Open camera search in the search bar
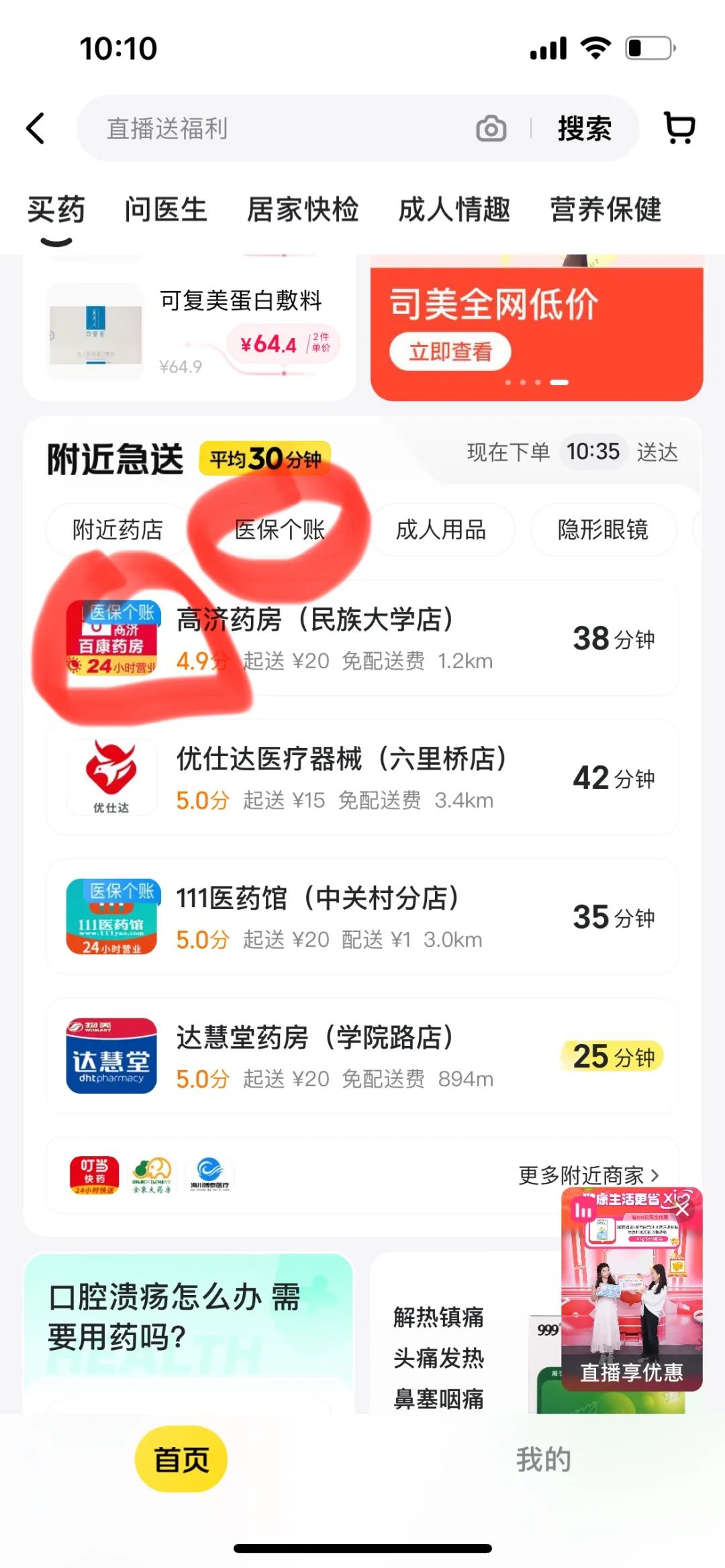Screen dimensions: 725x1568 (491, 128)
